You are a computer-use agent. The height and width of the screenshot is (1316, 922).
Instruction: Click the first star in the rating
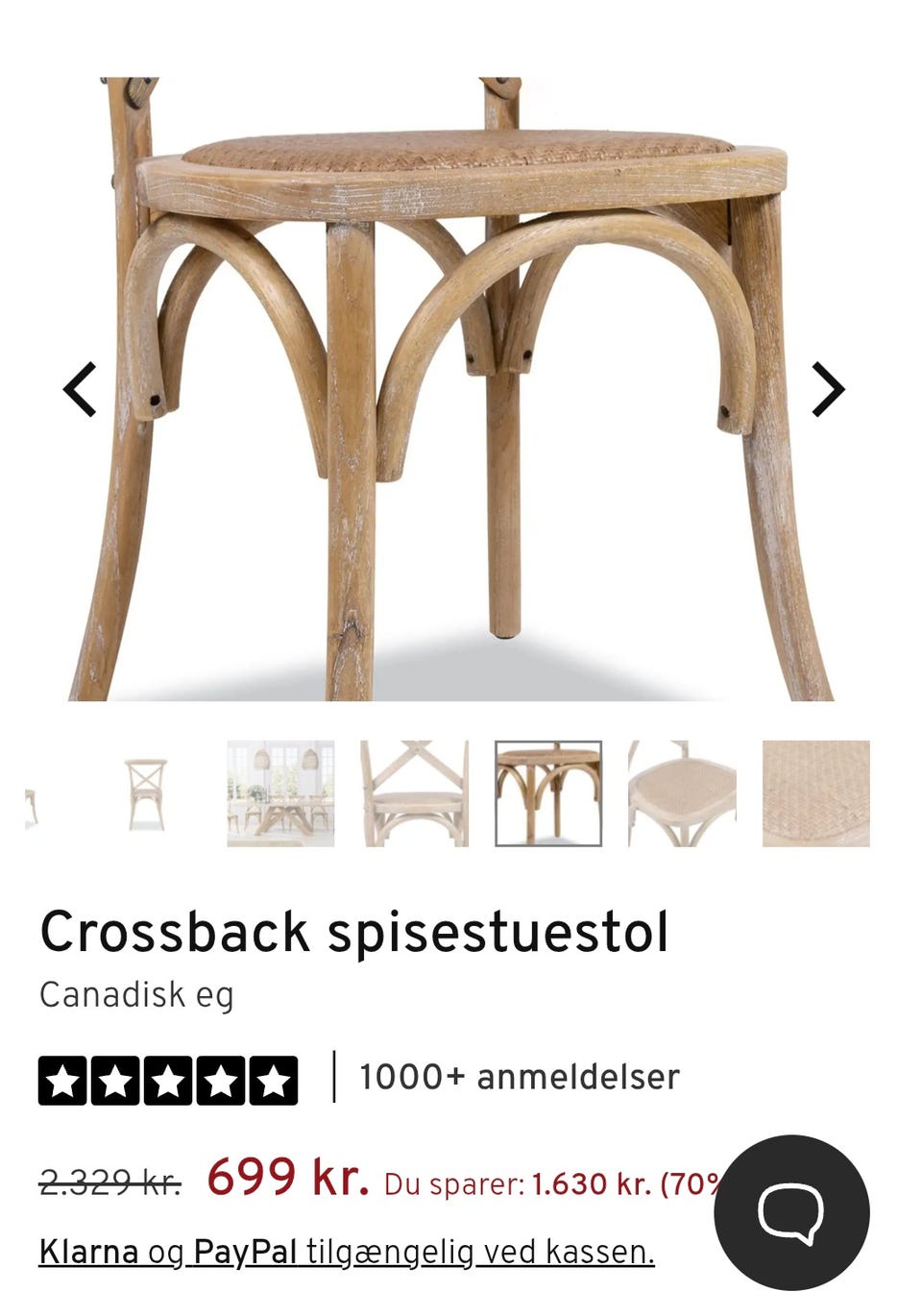click(x=63, y=1078)
